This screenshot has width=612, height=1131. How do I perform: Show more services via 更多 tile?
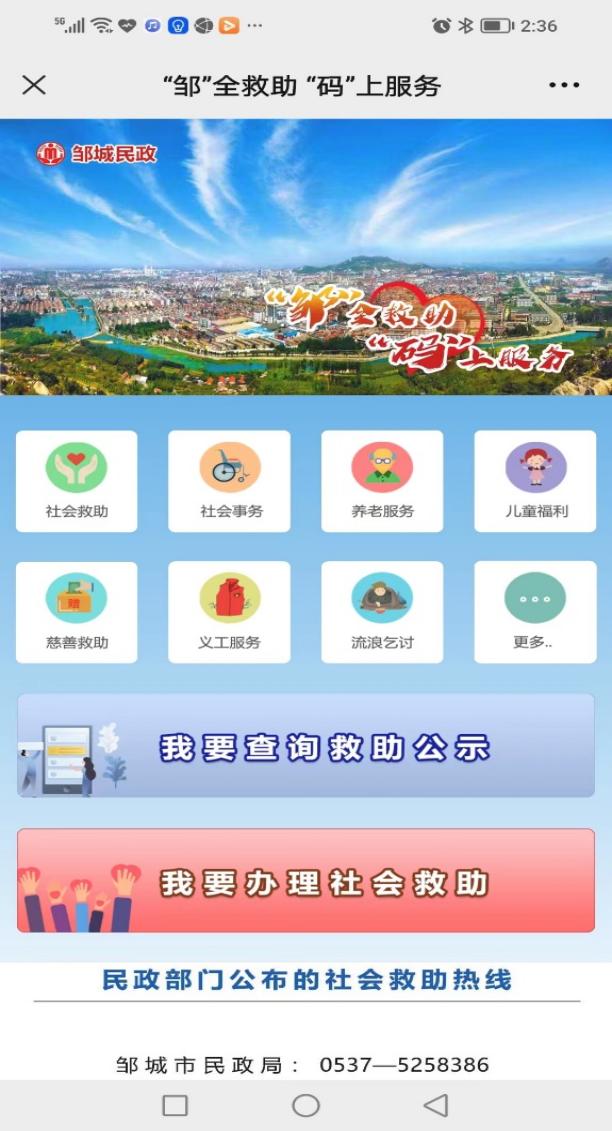(535, 612)
